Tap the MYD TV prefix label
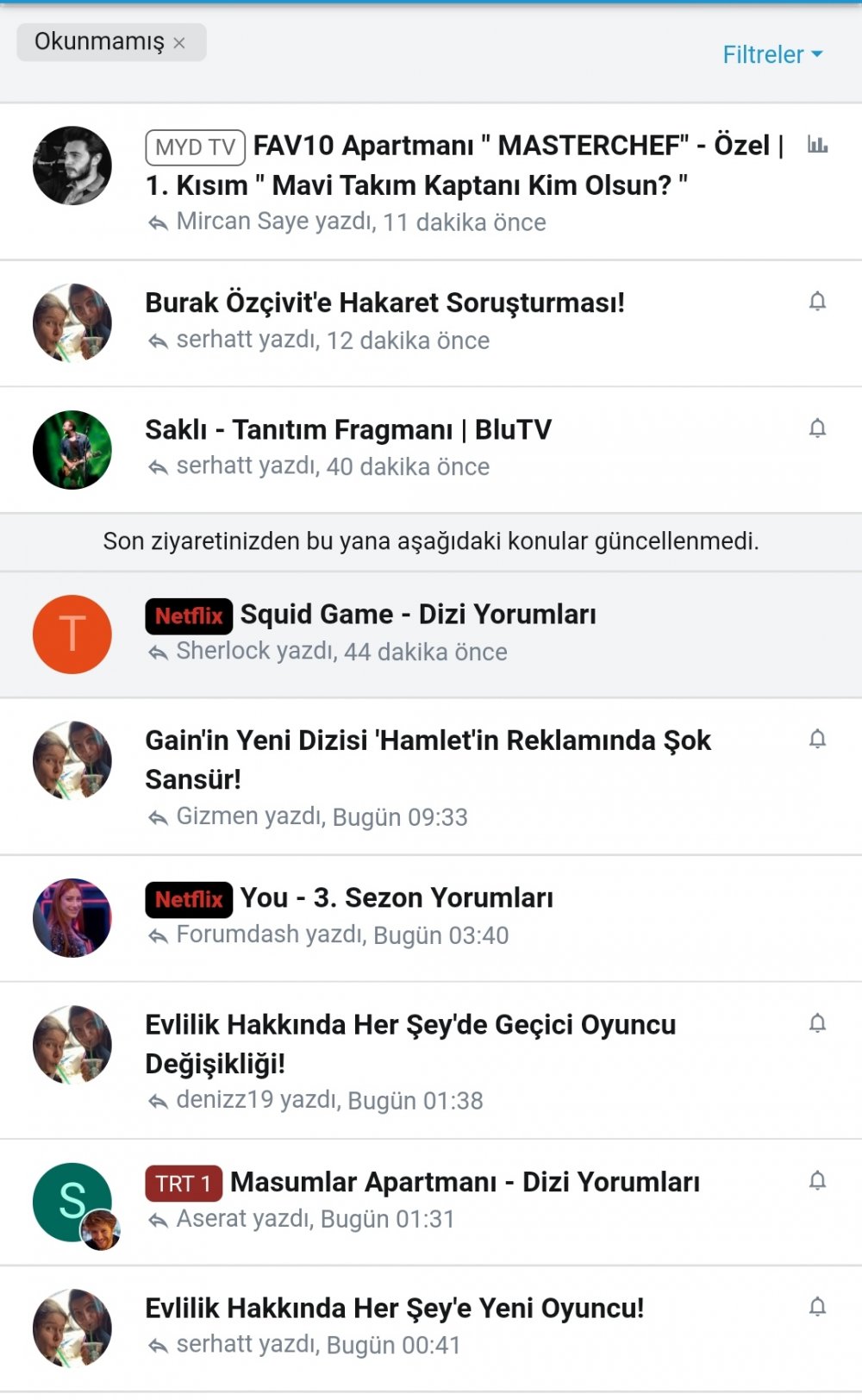This screenshot has width=862, height=1400. click(196, 147)
